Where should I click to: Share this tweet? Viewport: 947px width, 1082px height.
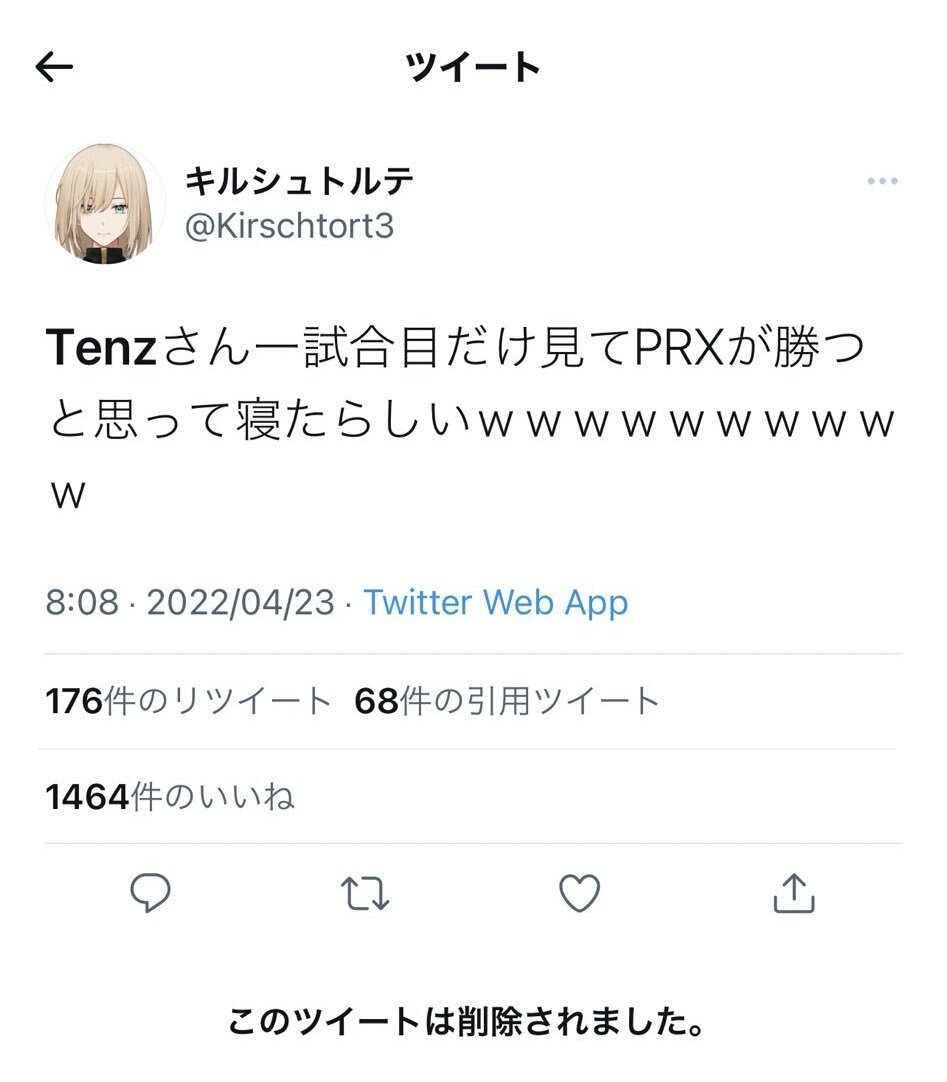point(795,893)
